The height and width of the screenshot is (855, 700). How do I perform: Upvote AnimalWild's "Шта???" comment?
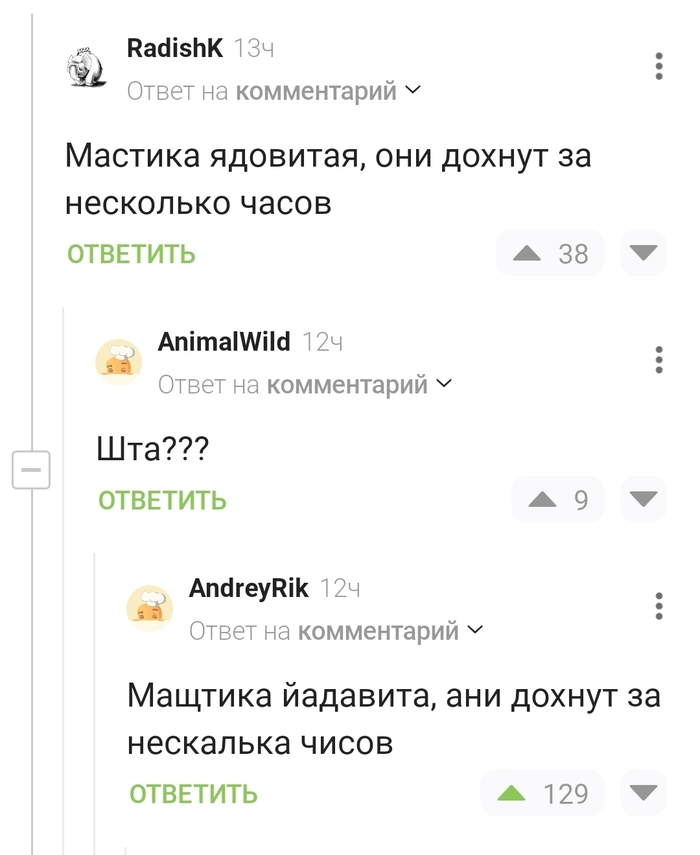click(542, 499)
